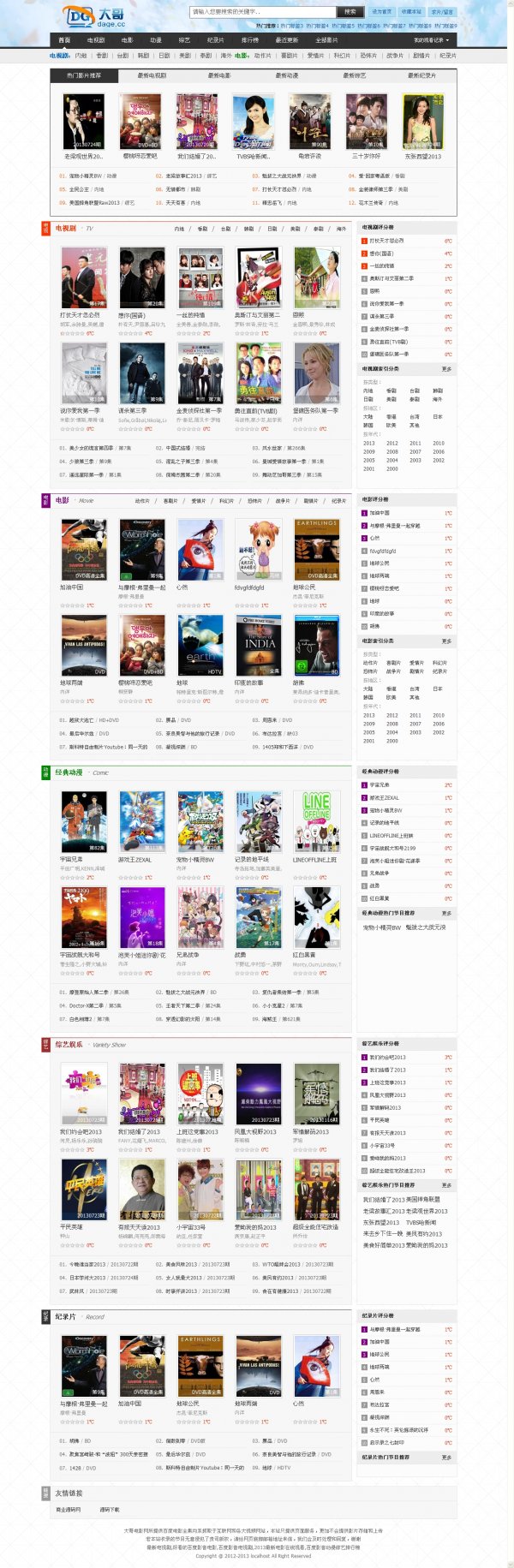Screen dimensions: 514x1568
Task: Open 排行榜 in main navigation
Action: coord(250,40)
